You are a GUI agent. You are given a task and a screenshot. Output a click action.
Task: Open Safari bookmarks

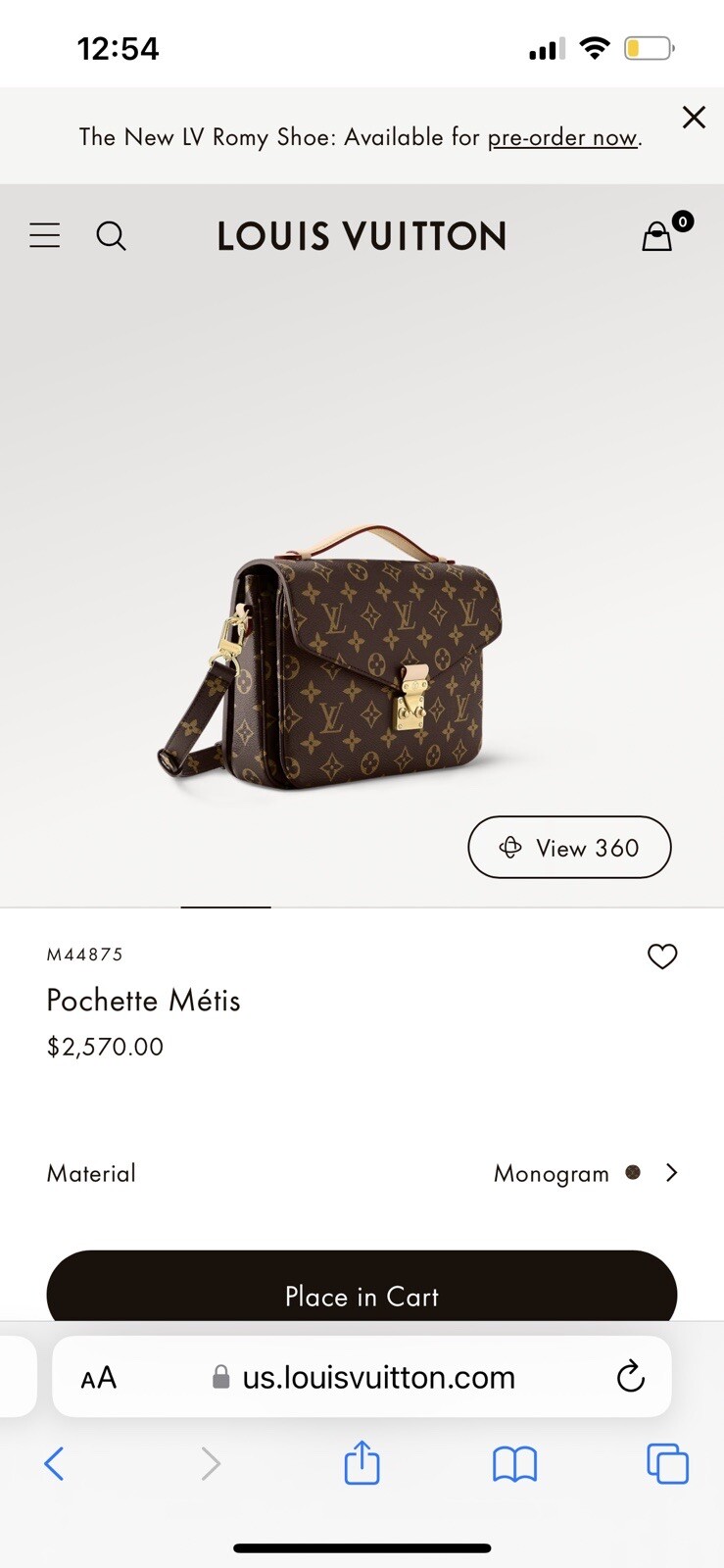point(514,1464)
